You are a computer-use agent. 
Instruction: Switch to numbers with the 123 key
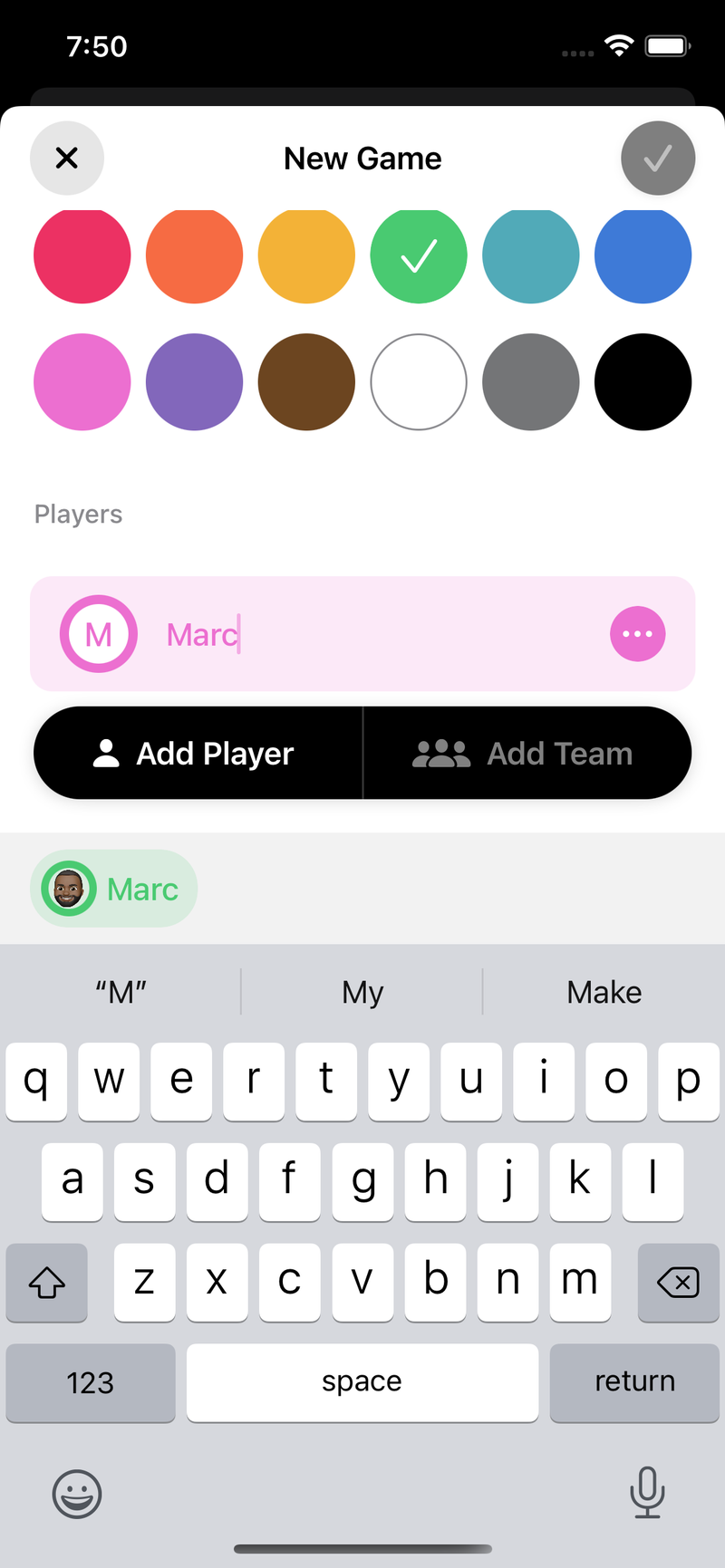pos(90,1382)
